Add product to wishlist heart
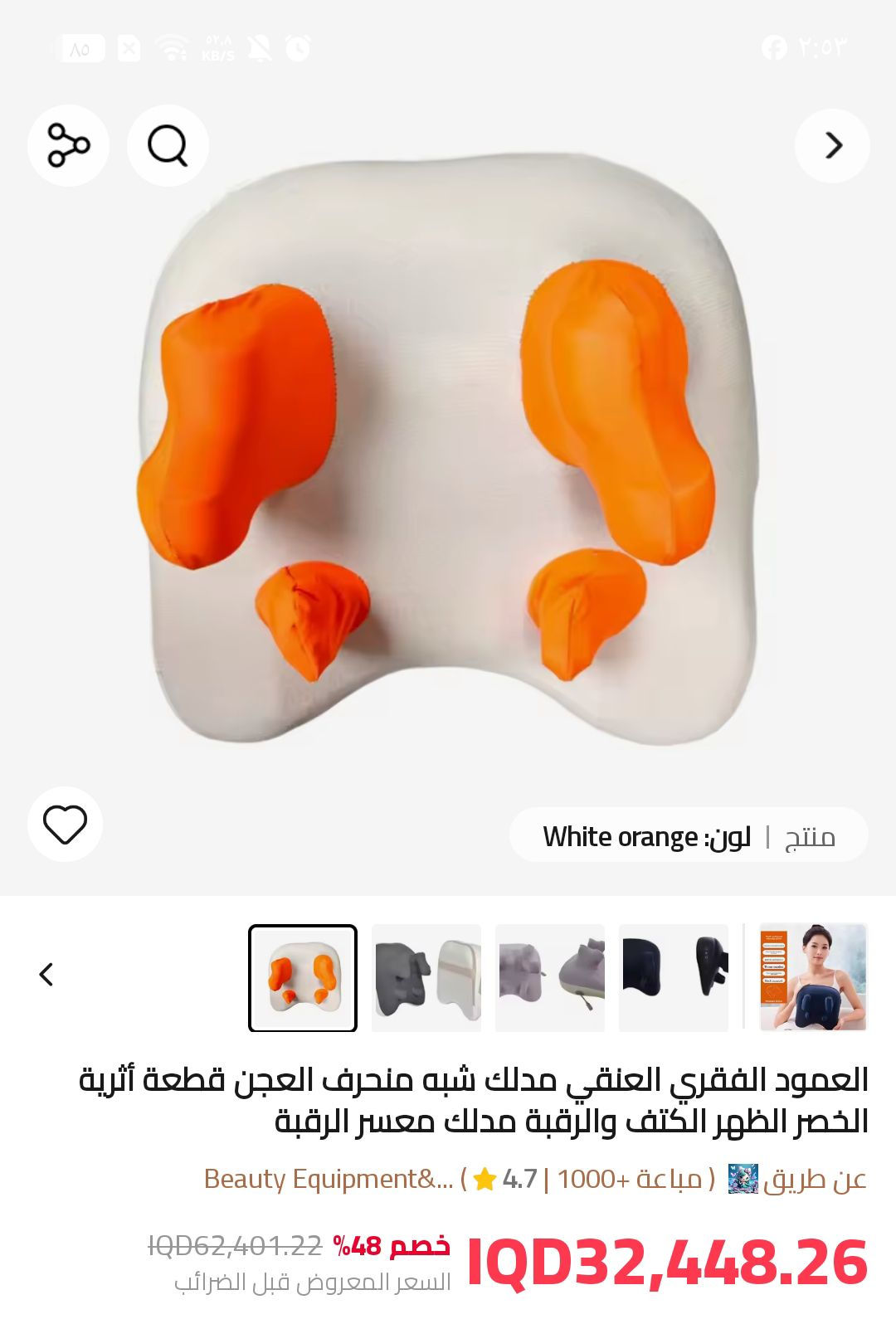 pyautogui.click(x=65, y=824)
